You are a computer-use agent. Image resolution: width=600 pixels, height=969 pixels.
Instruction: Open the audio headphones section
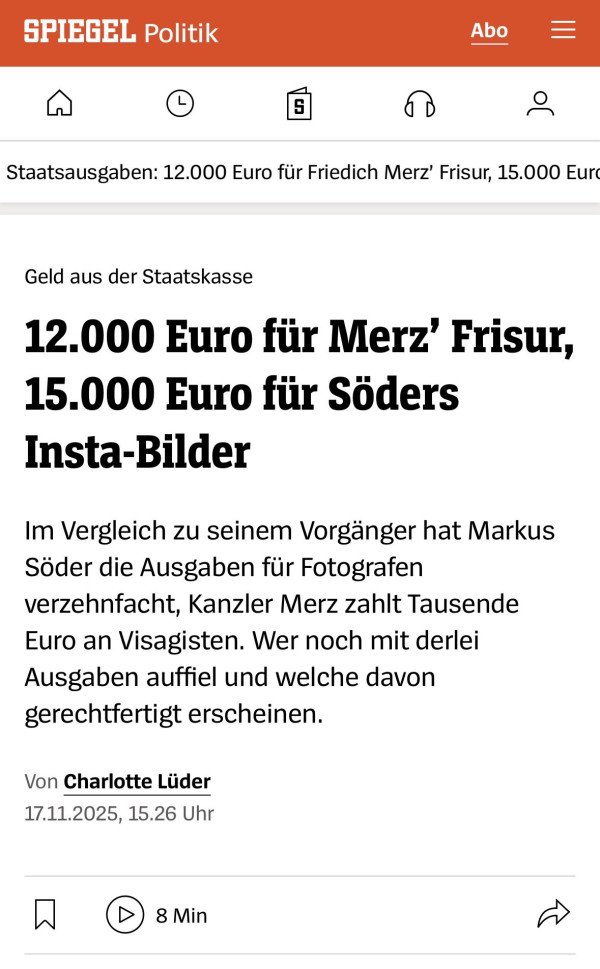(x=420, y=104)
